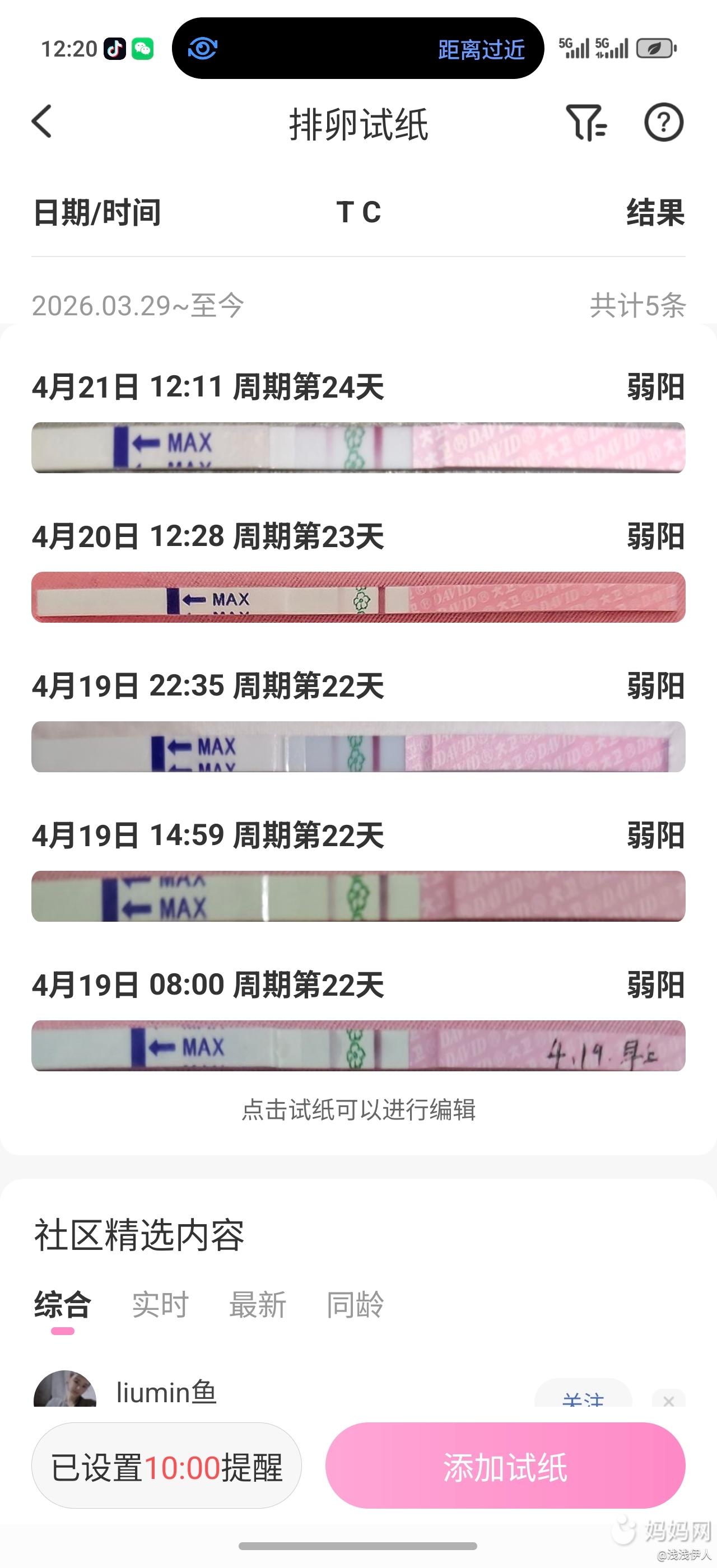The width and height of the screenshot is (717, 1568).
Task: Open the help question mark icon
Action: click(x=663, y=122)
